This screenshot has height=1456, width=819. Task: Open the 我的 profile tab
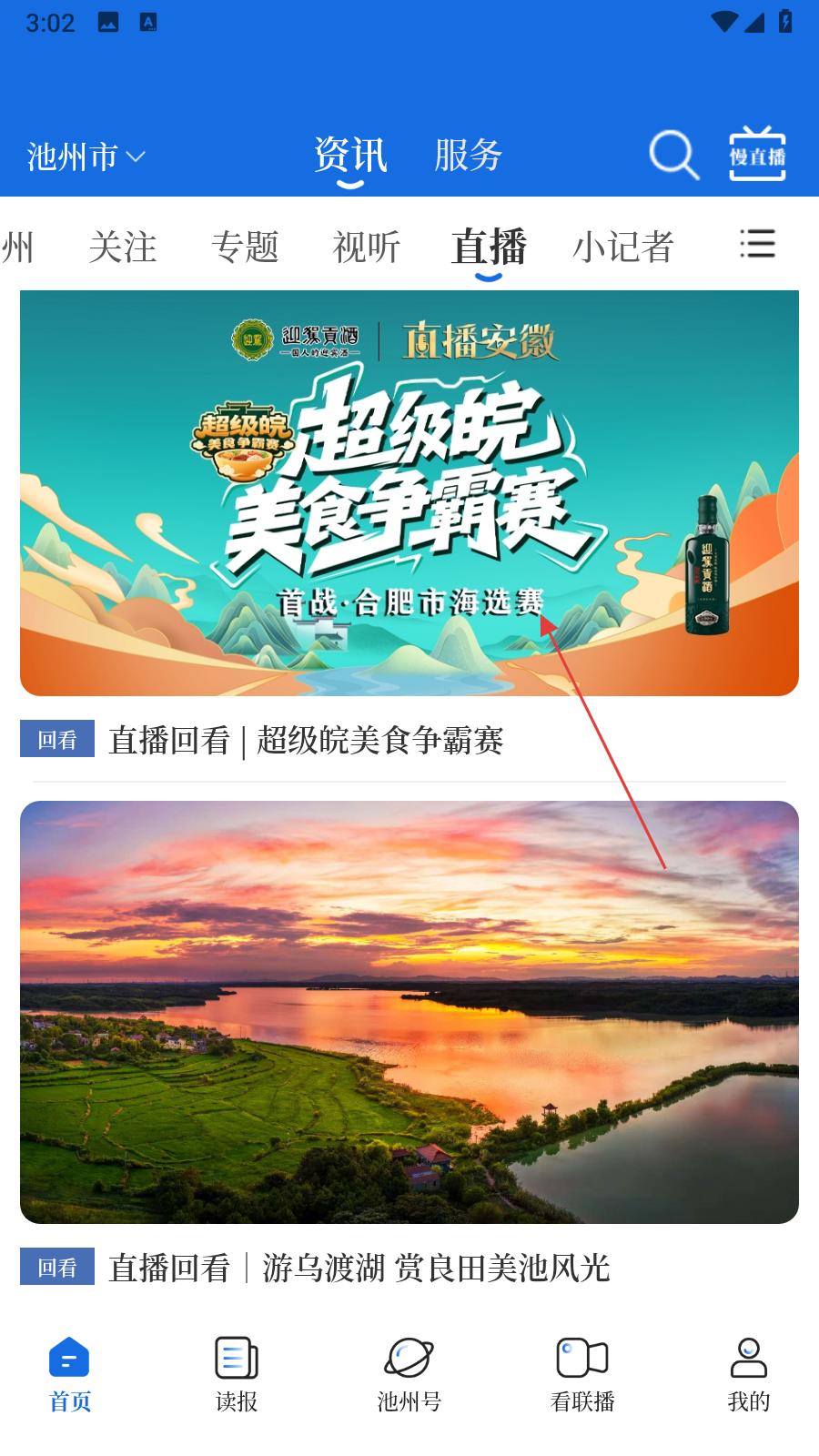click(749, 1374)
